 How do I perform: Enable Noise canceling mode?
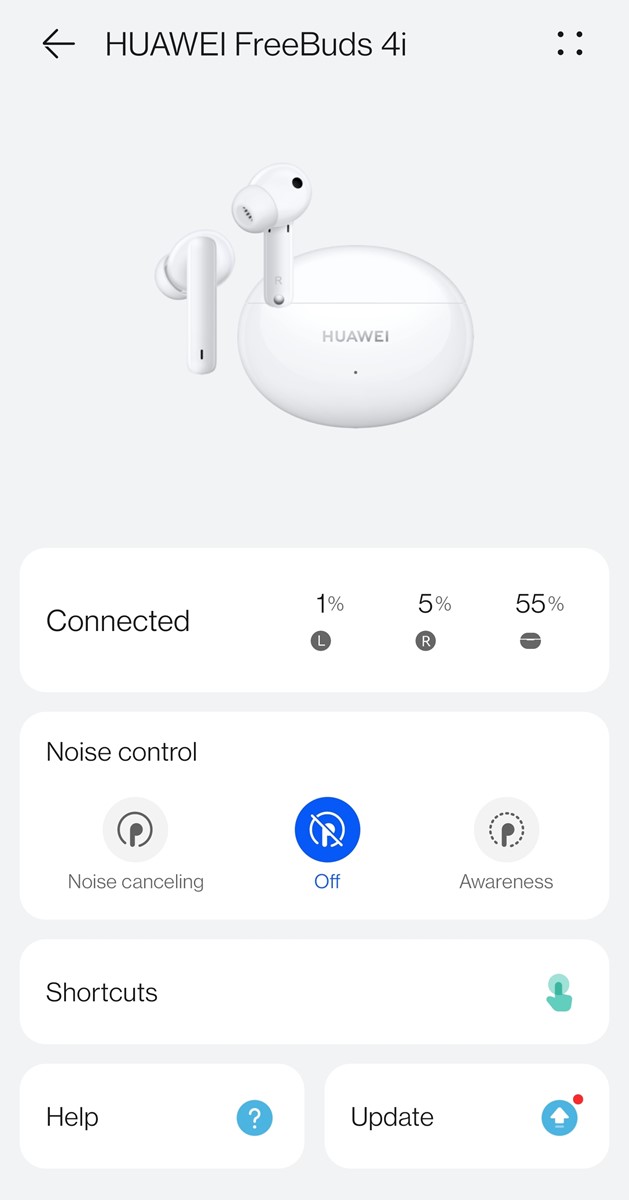[135, 830]
